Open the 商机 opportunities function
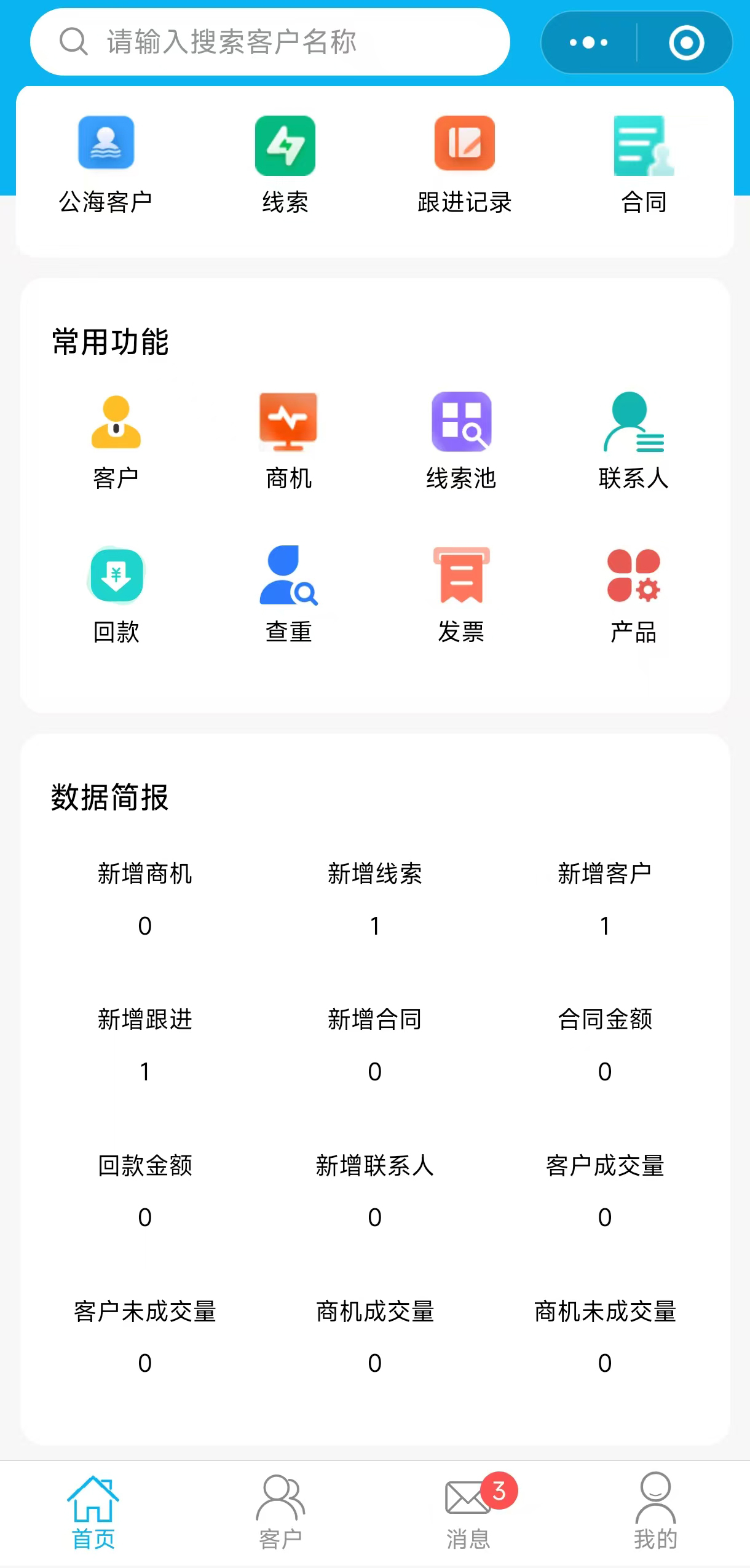The height and width of the screenshot is (1568, 750). tap(288, 439)
